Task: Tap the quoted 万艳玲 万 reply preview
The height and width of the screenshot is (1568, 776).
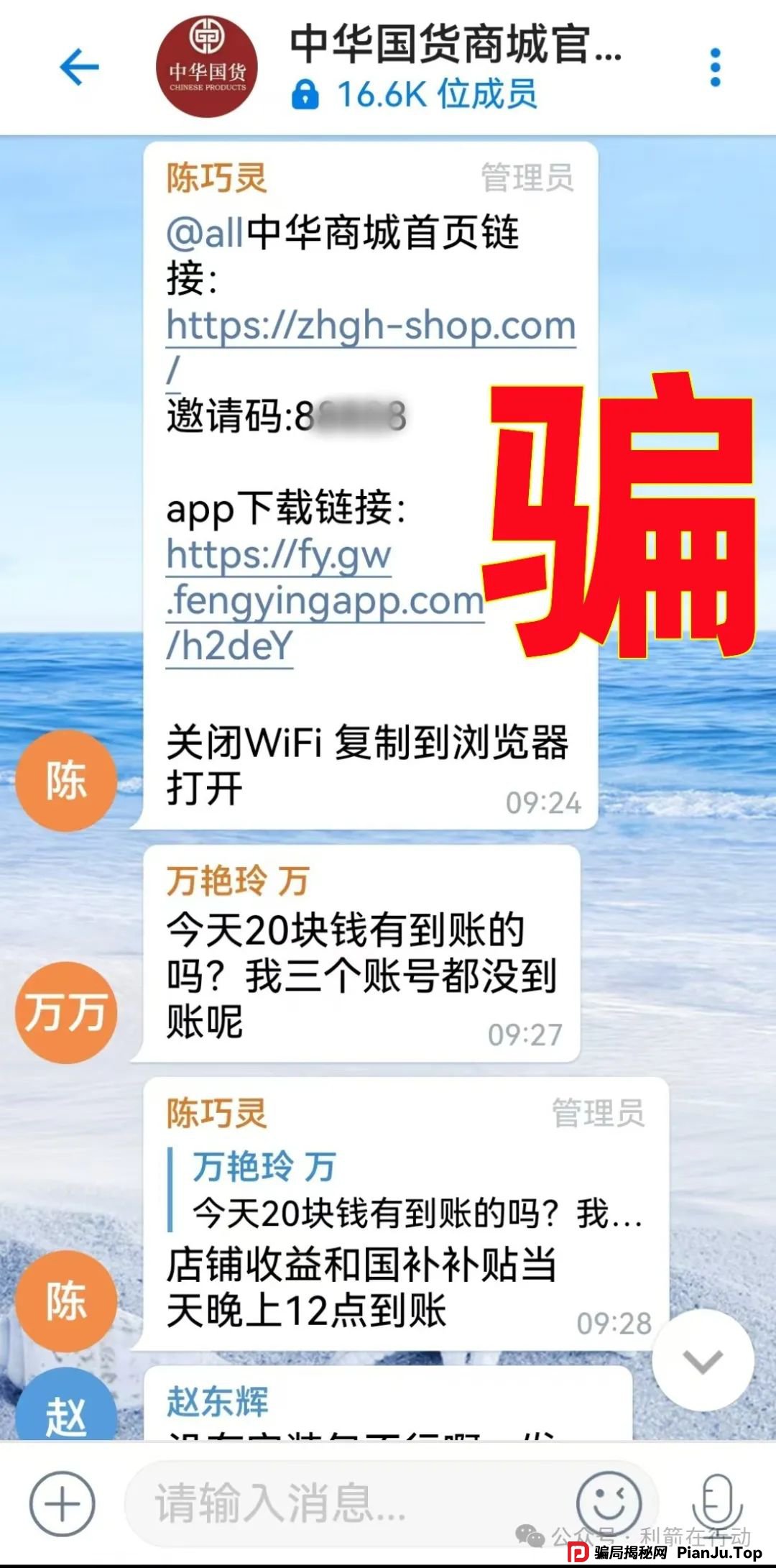Action: click(x=402, y=1190)
